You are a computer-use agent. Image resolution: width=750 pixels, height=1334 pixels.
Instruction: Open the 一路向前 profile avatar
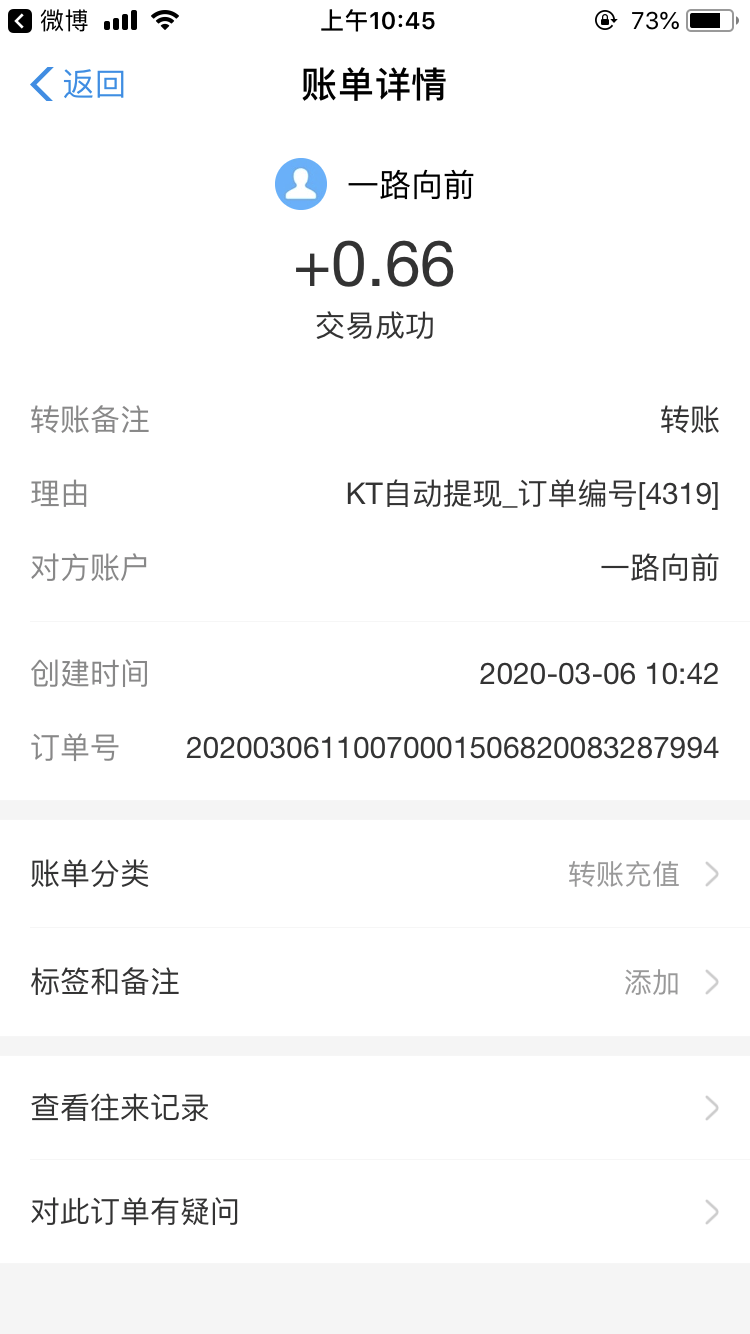[301, 184]
